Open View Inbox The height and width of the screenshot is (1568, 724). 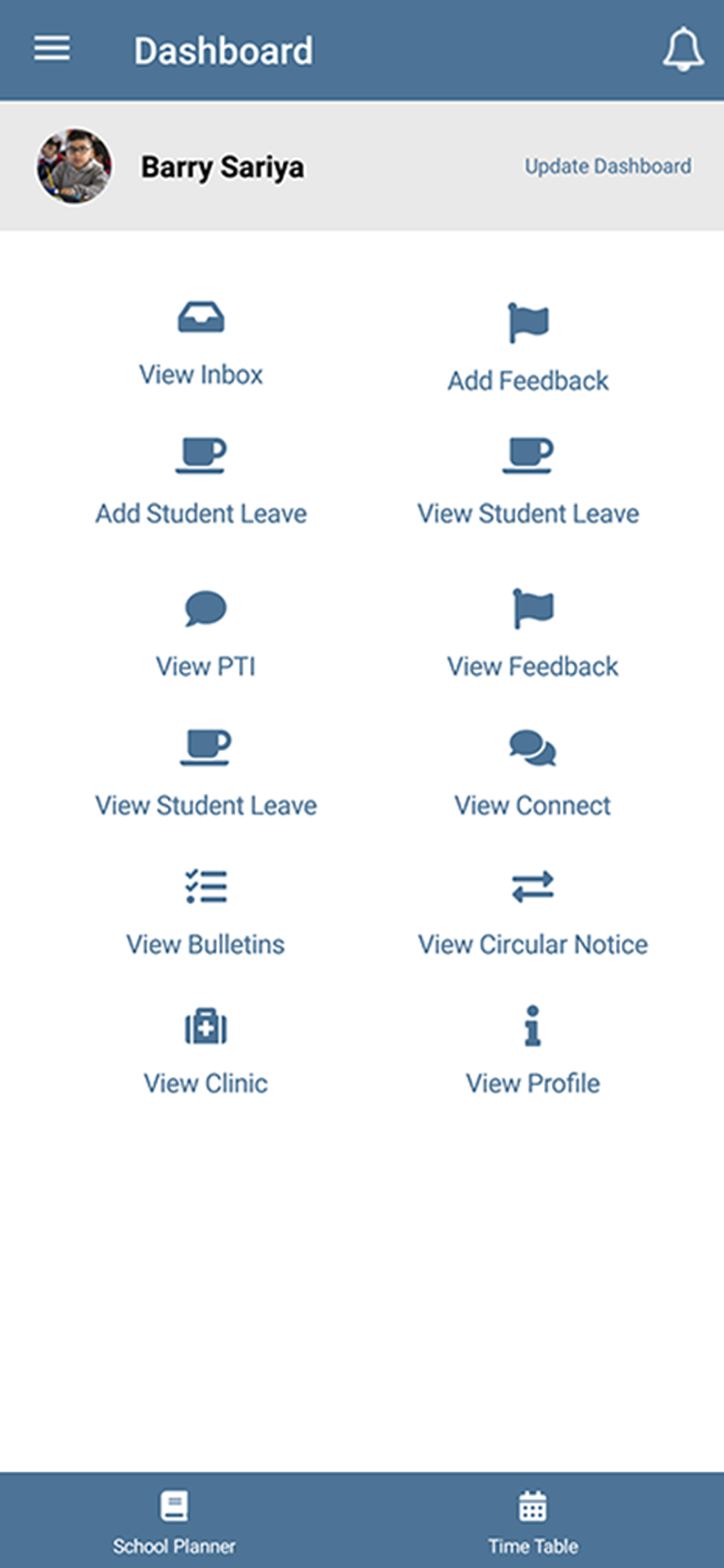coord(201,345)
